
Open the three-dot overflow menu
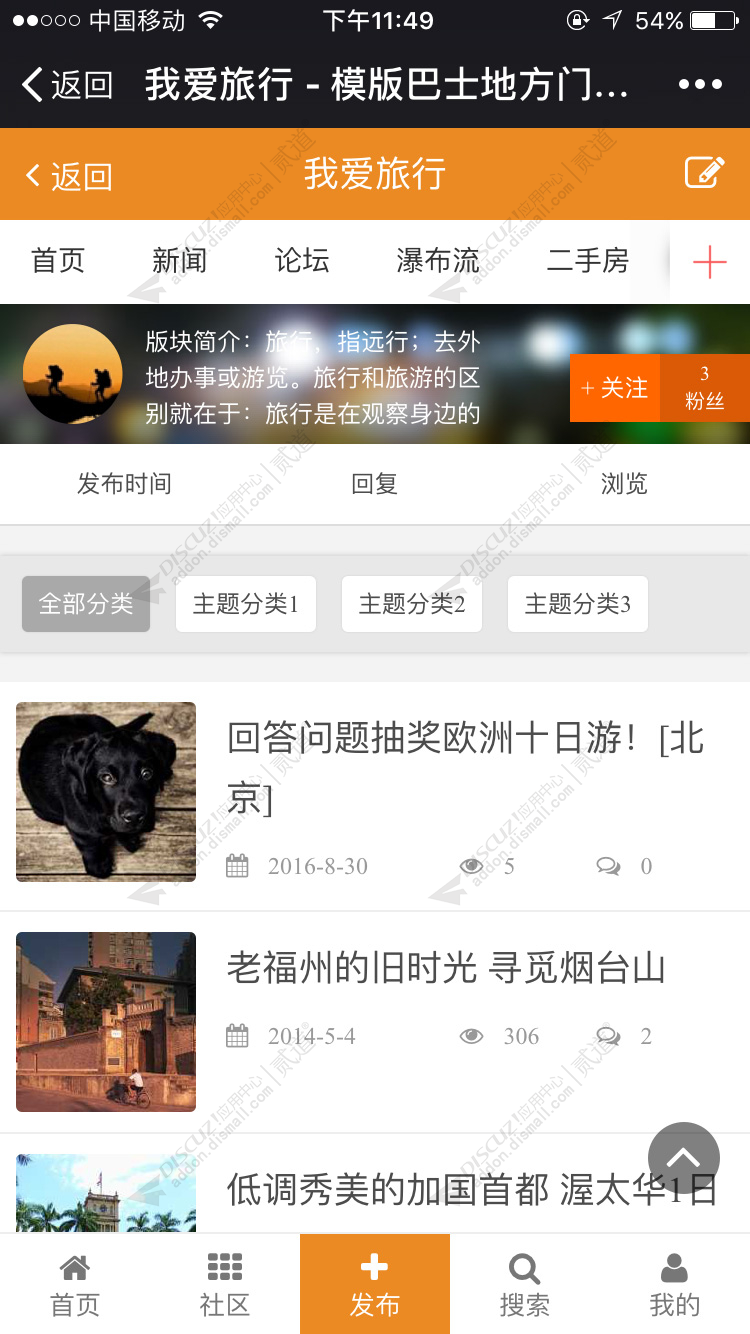click(x=700, y=85)
